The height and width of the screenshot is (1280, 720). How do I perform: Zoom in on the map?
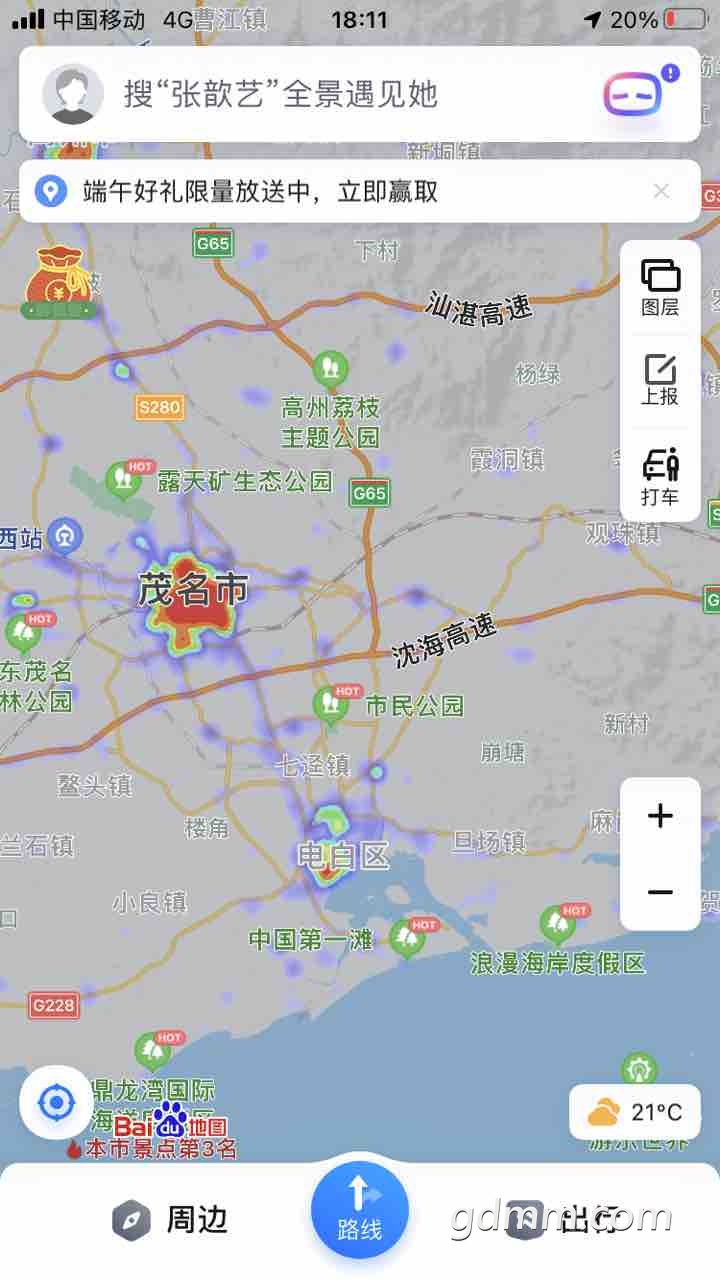coord(660,817)
